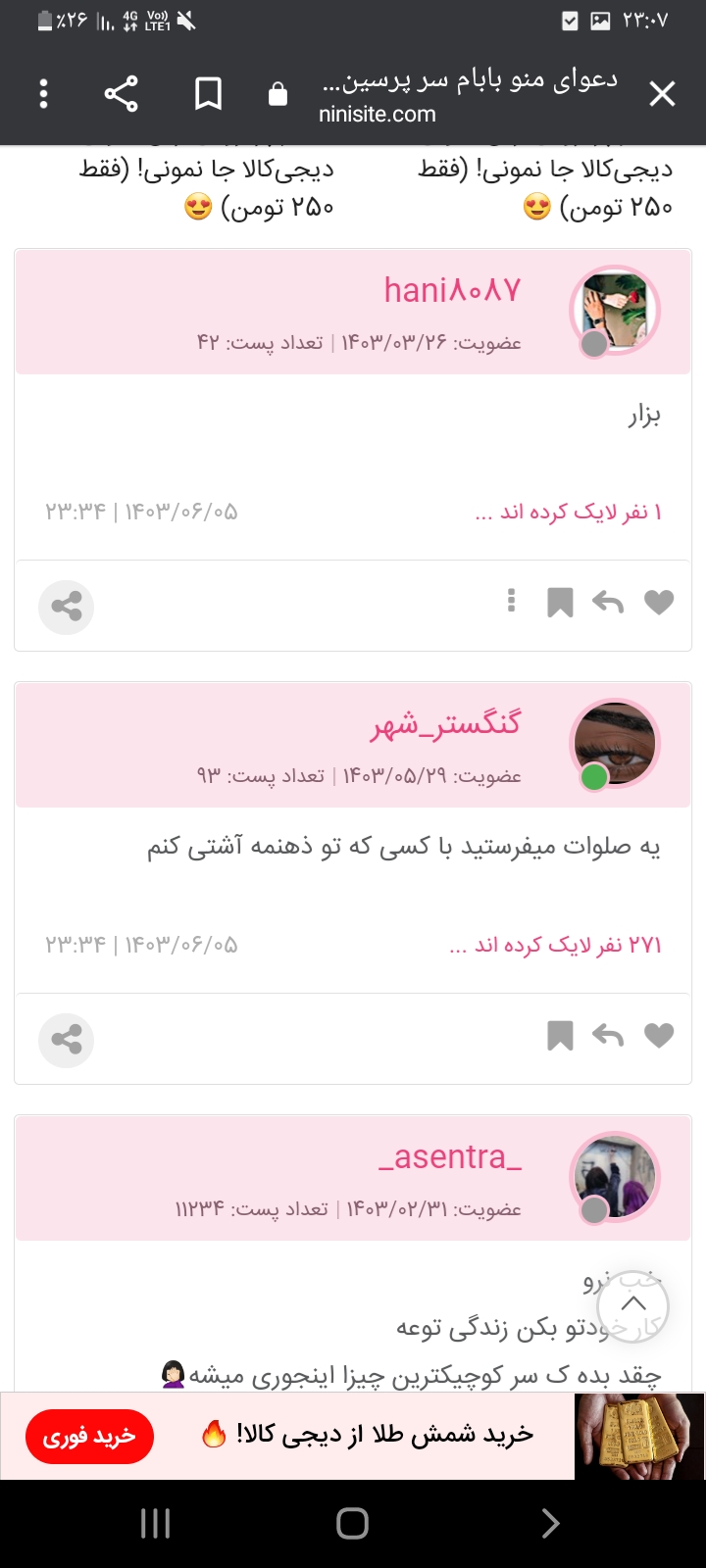Screen dimensions: 706x1568
Task: Jump back to top with the up arrow
Action: 633,1306
